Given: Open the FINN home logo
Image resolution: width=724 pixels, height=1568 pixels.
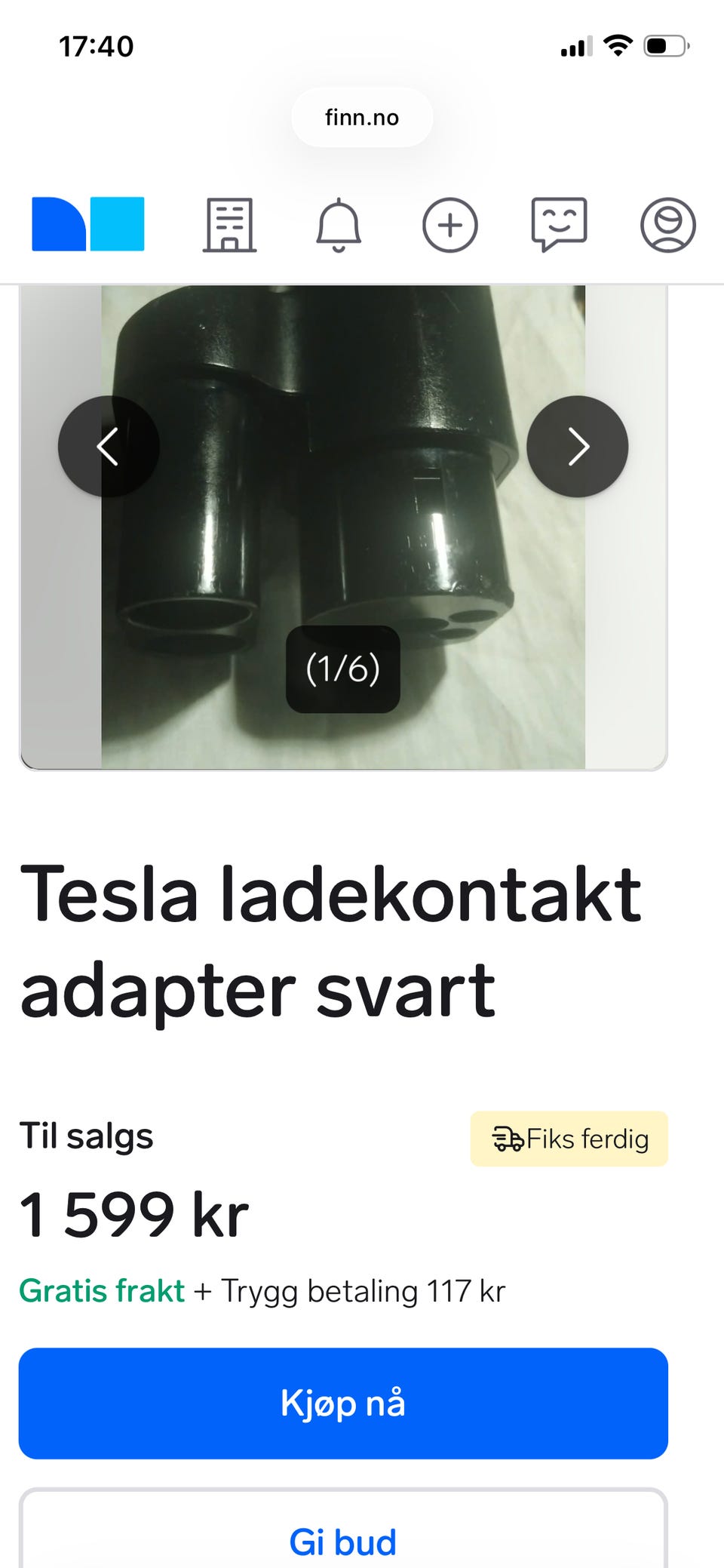Looking at the screenshot, I should coord(87,224).
